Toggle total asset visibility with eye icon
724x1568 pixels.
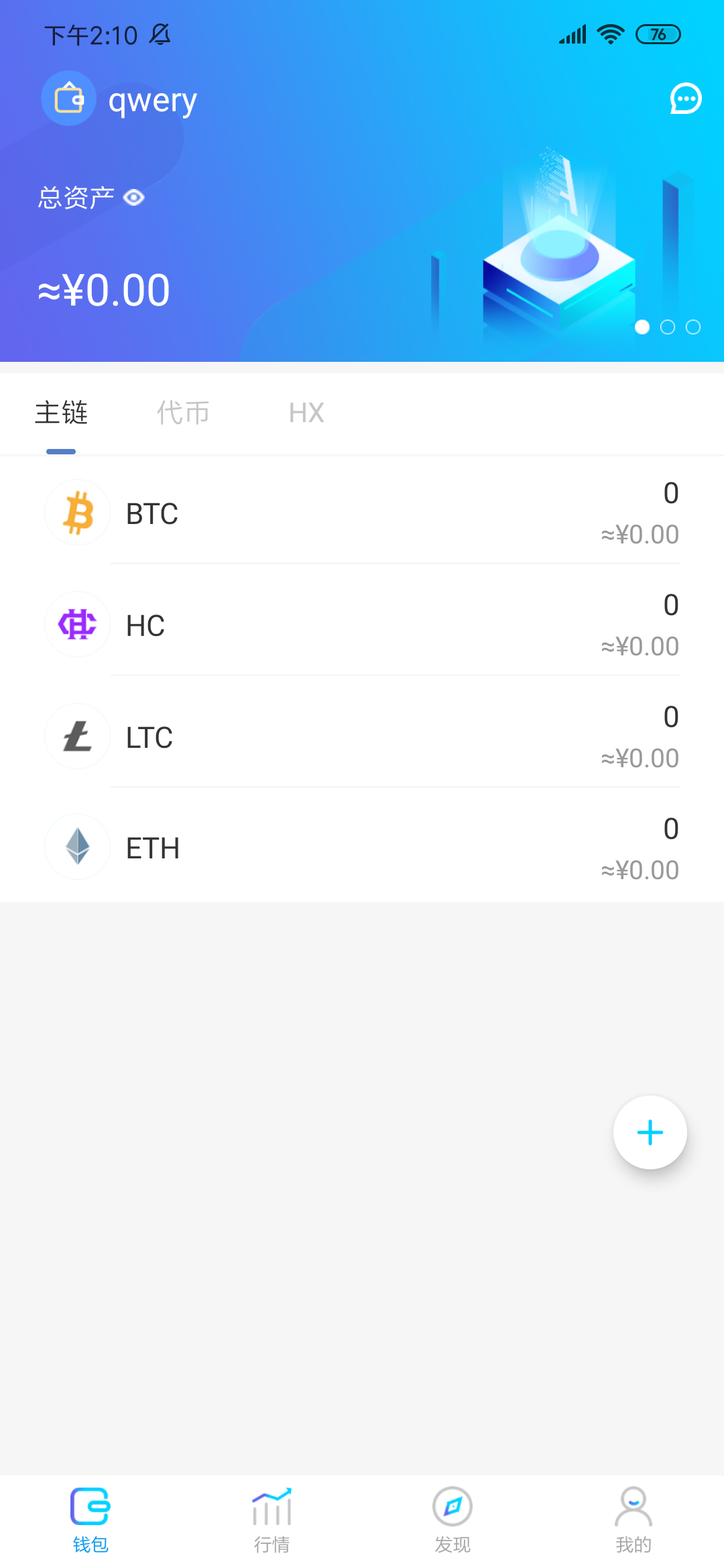135,196
